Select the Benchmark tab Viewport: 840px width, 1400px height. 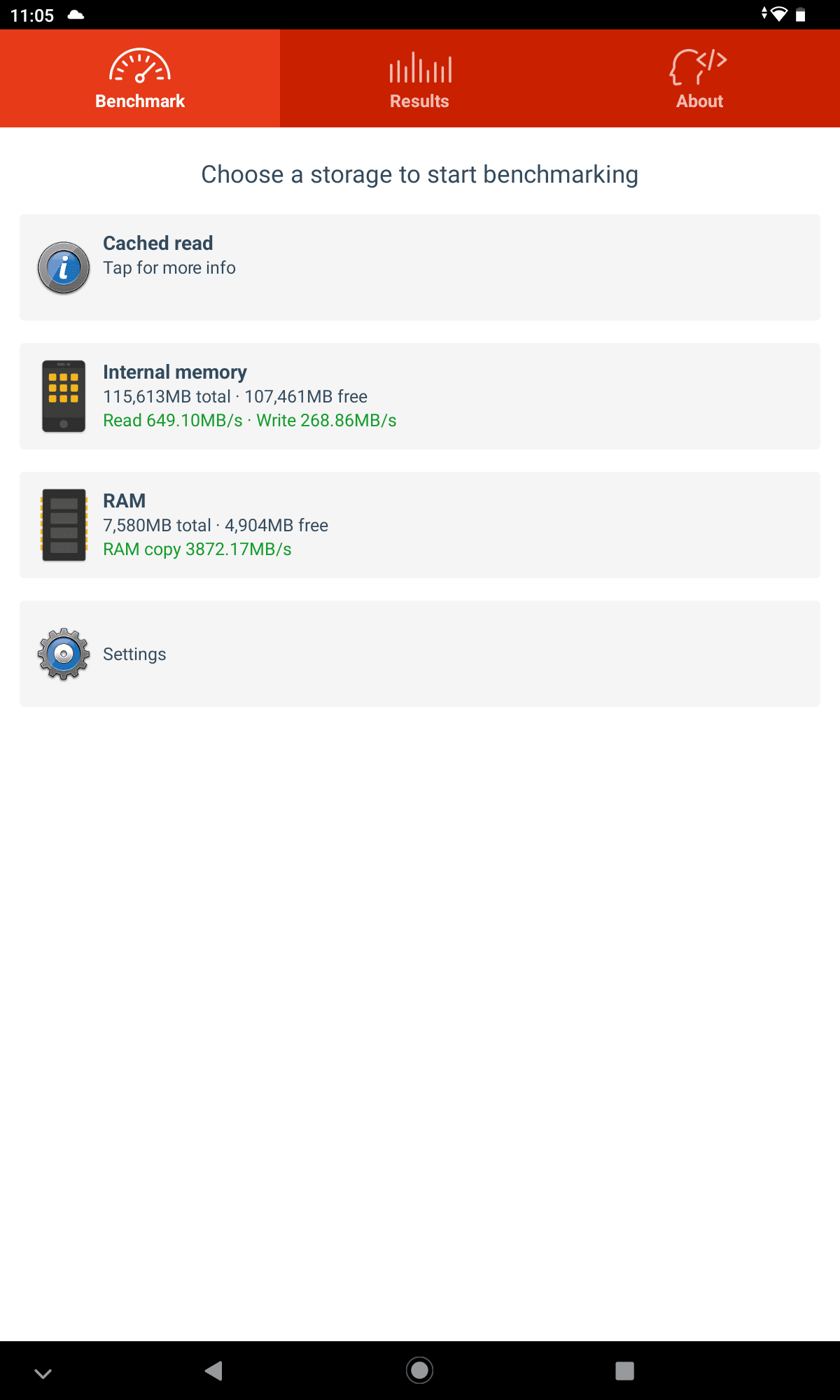click(140, 78)
